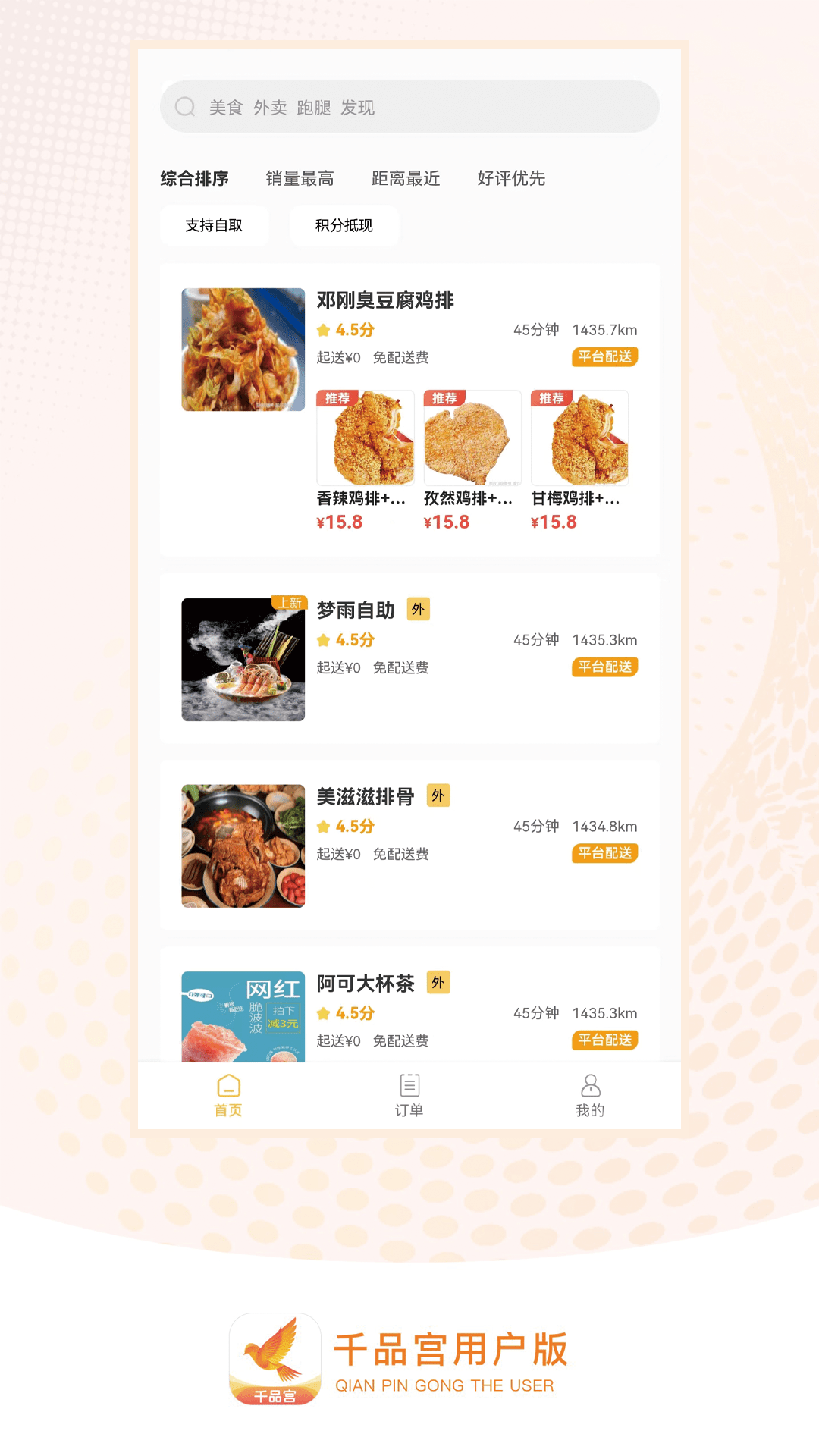Open the 销量最高 sort option
The height and width of the screenshot is (1456, 819).
(300, 179)
